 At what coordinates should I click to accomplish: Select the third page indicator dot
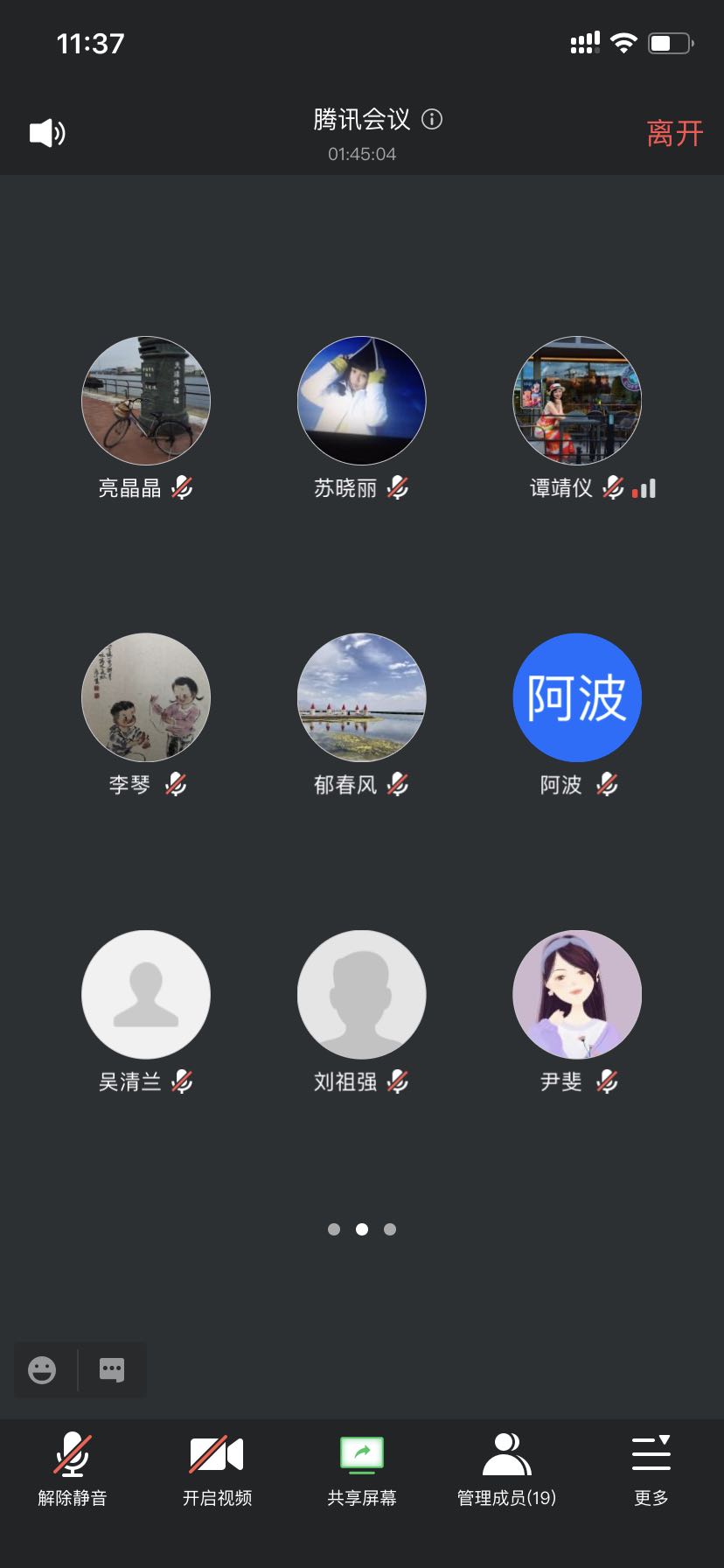[390, 1228]
